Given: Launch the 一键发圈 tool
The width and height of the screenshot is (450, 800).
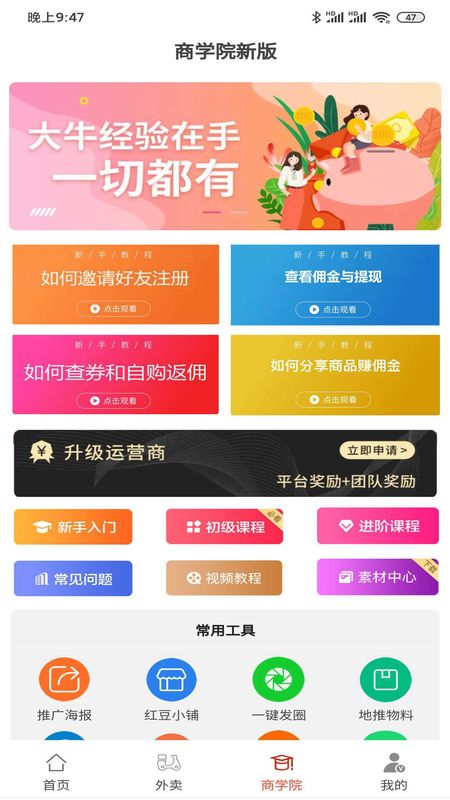Looking at the screenshot, I should pyautogui.click(x=279, y=689).
